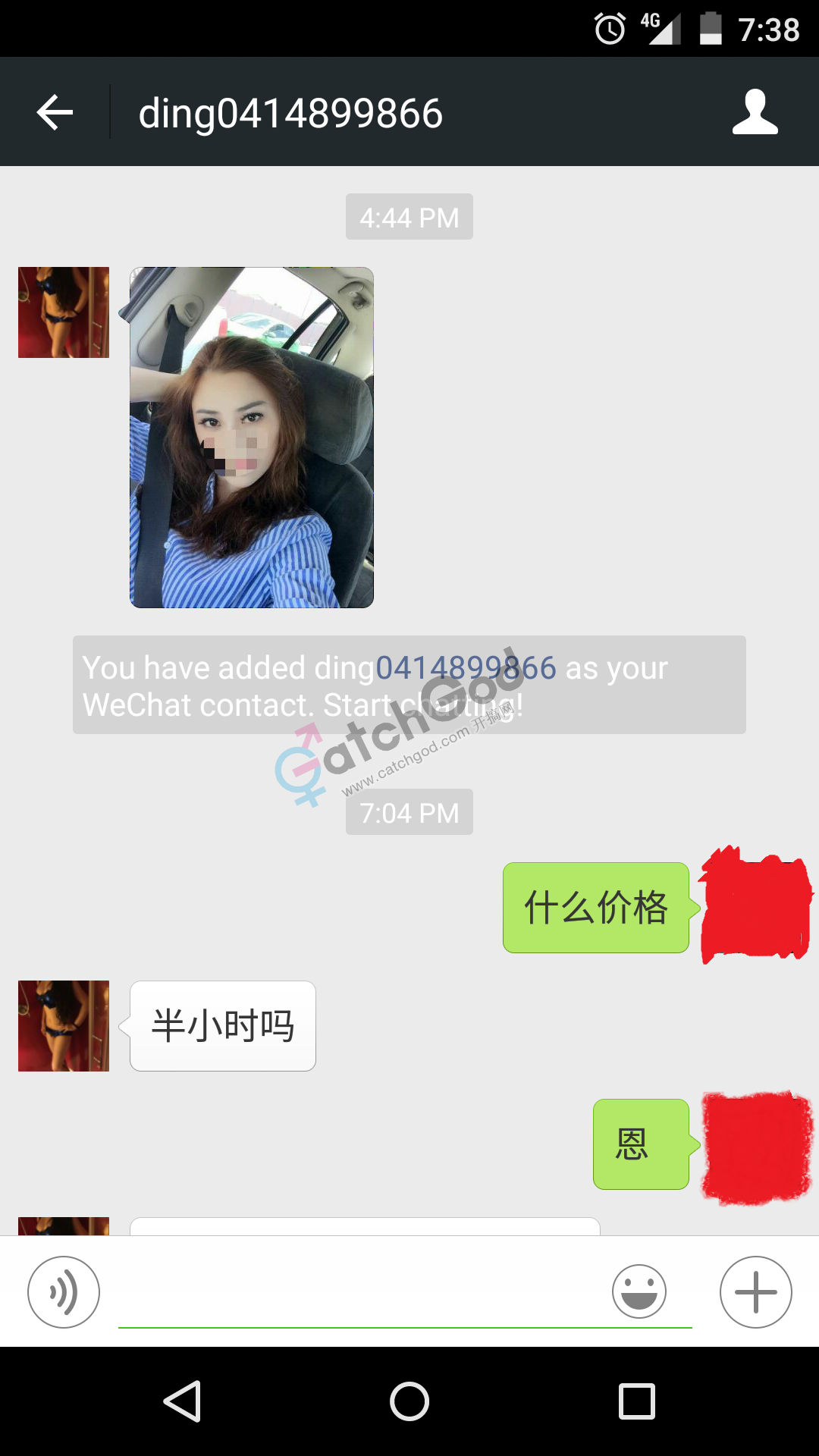Open chat info profile icon
Image resolution: width=819 pixels, height=1456 pixels.
click(x=755, y=112)
